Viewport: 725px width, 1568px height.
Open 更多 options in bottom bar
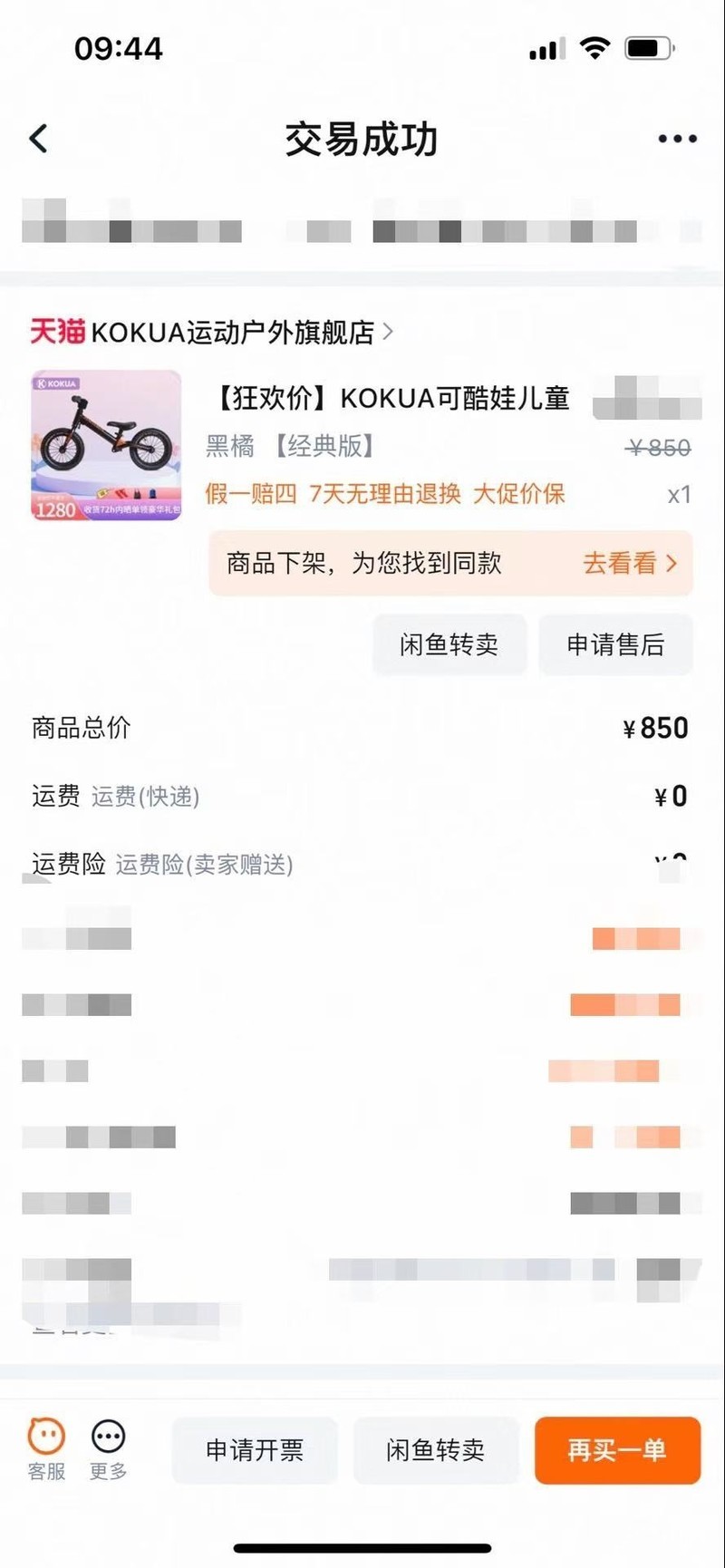(x=108, y=1448)
